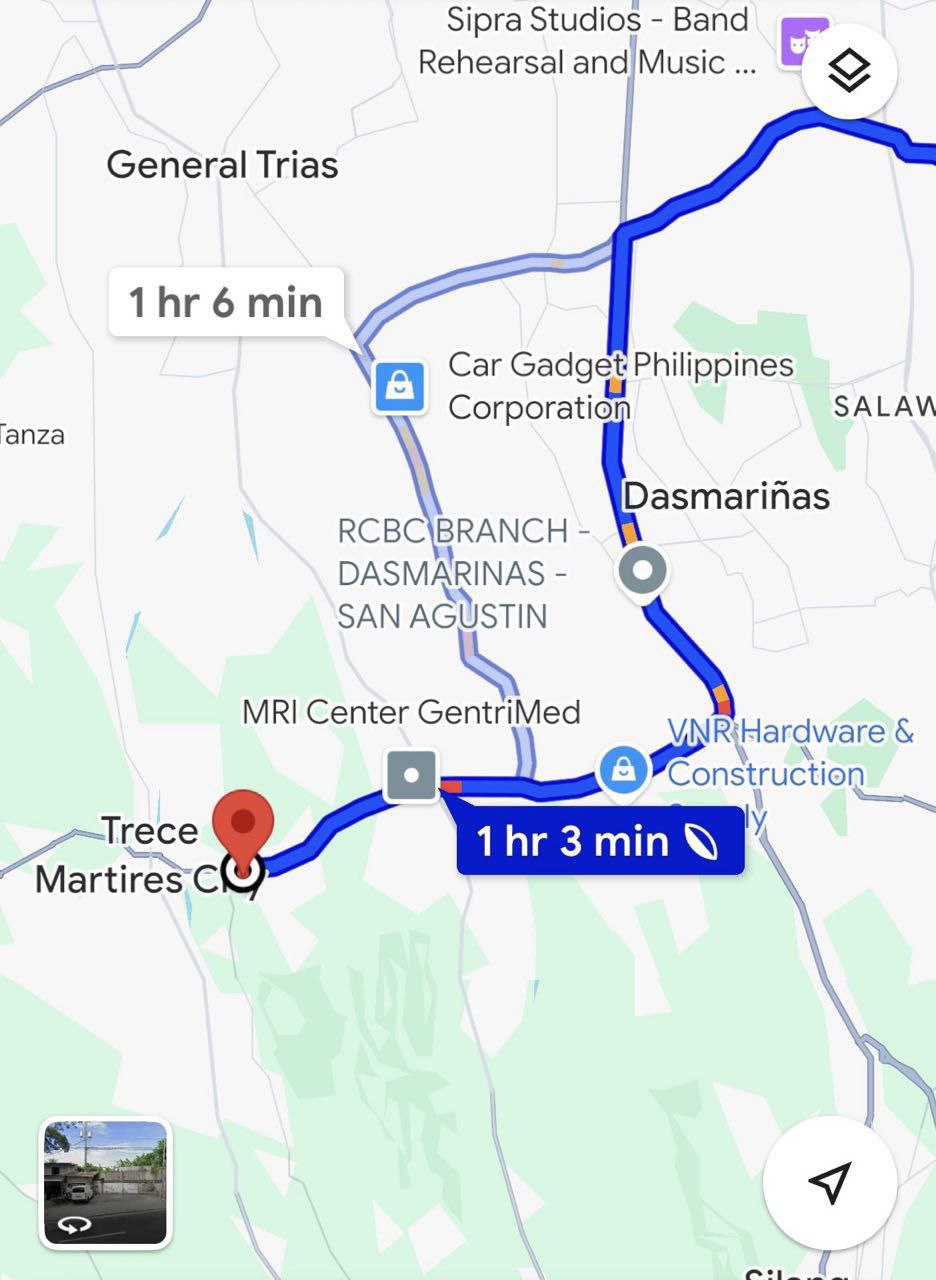This screenshot has height=1280, width=936.
Task: Open VNR Hardware & Construction shop marker
Action: pos(623,771)
